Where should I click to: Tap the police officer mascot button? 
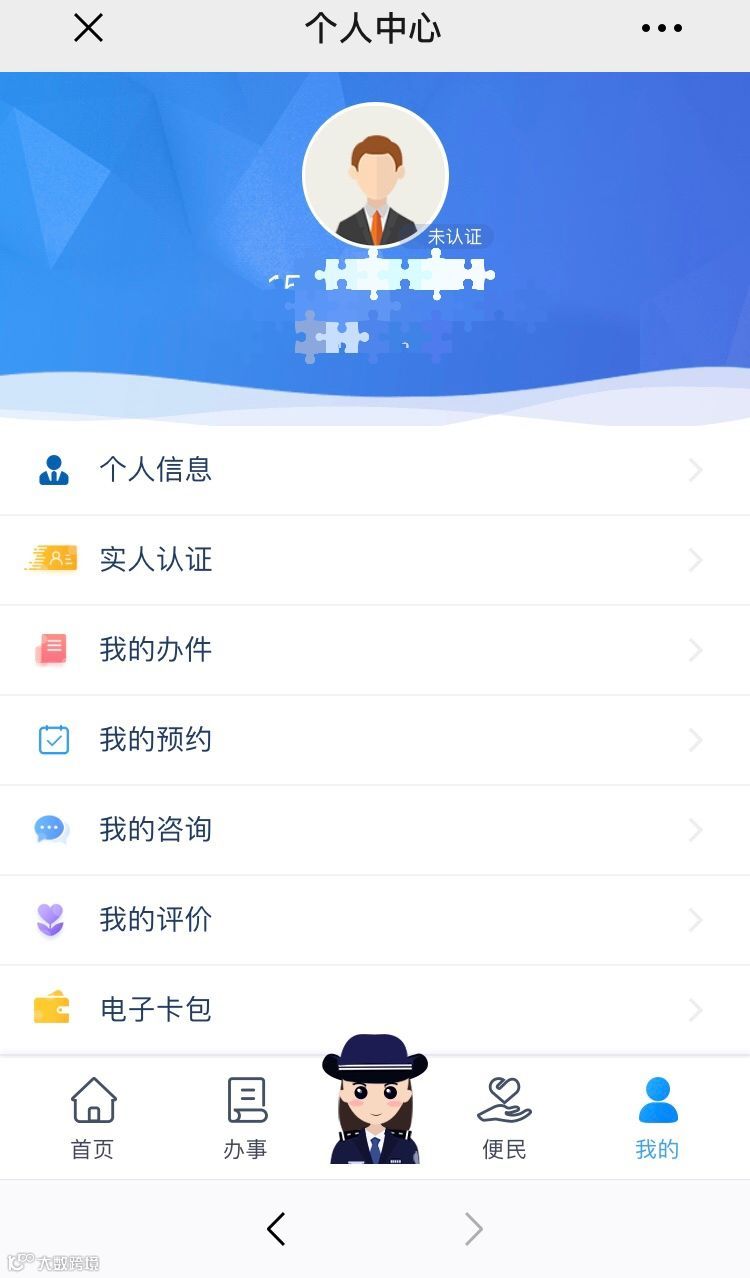tap(375, 1099)
